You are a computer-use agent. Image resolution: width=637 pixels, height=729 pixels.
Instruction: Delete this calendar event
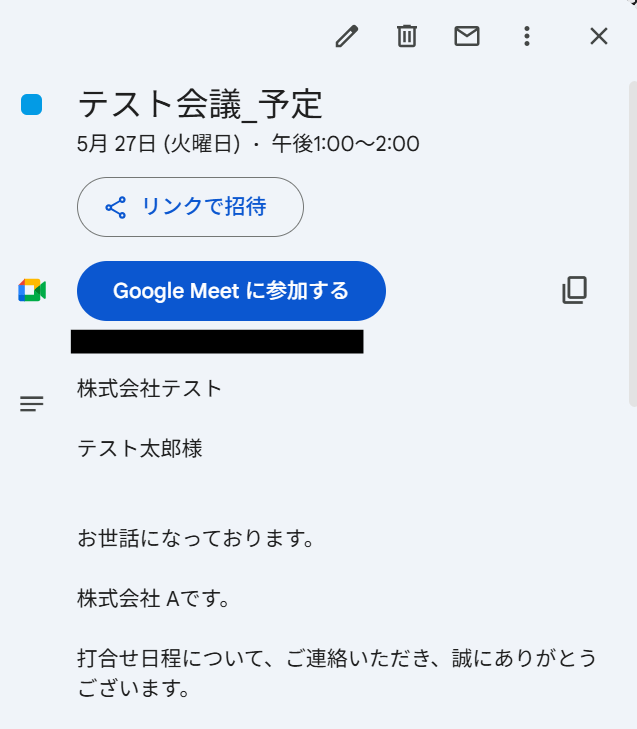coord(406,37)
